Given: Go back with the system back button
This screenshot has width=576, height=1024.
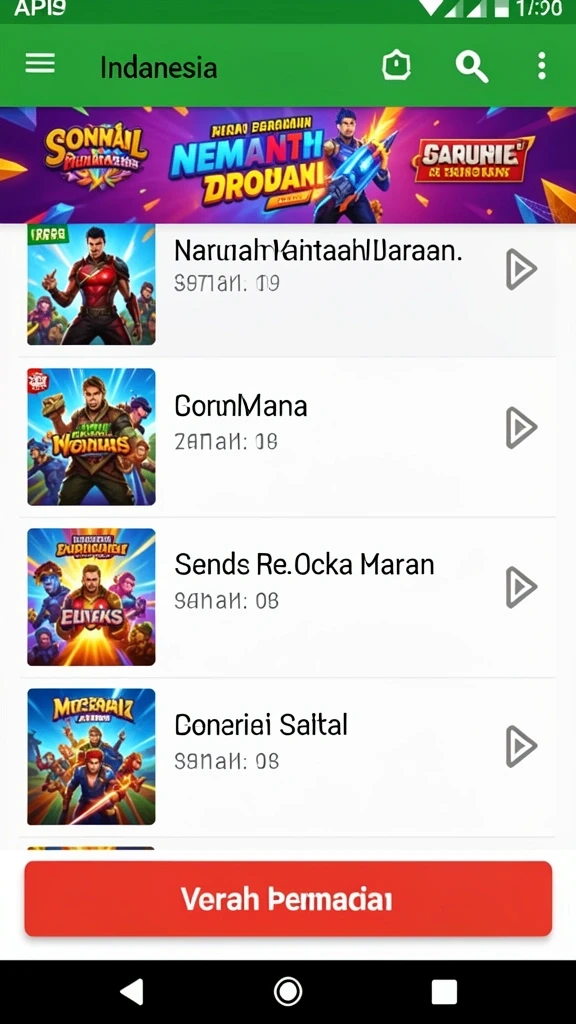Looking at the screenshot, I should point(133,992).
